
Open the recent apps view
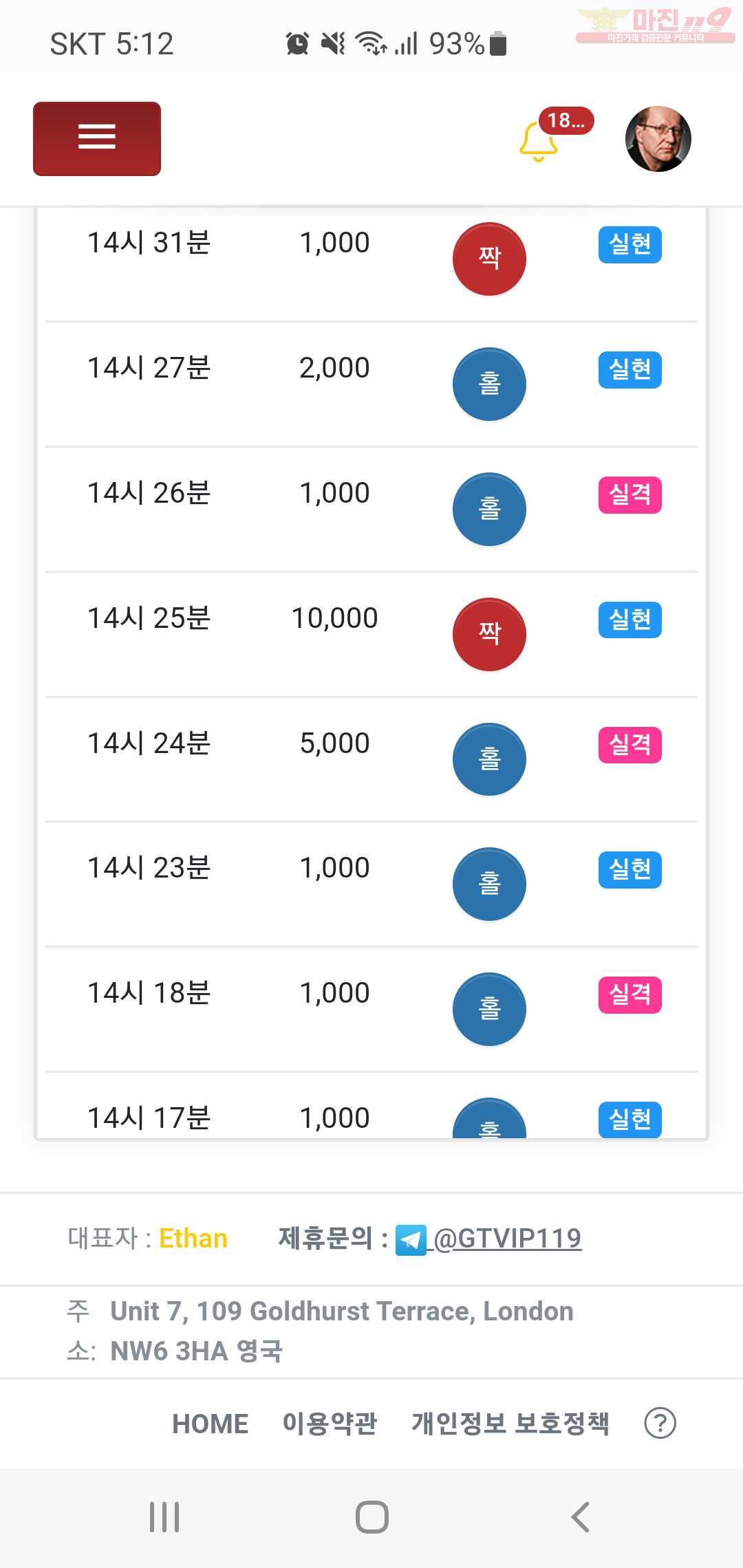[x=164, y=1517]
